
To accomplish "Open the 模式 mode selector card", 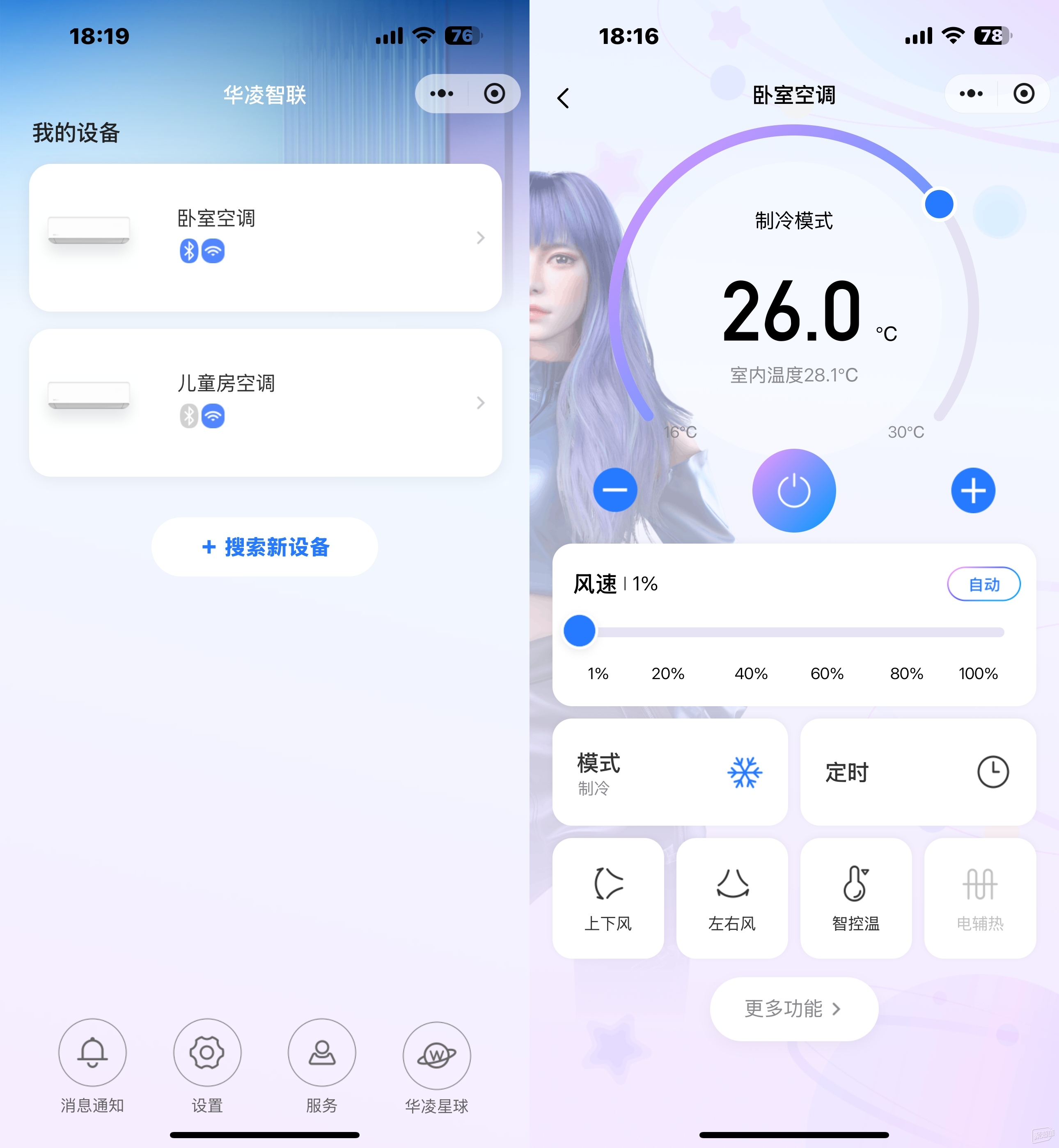I will [669, 772].
